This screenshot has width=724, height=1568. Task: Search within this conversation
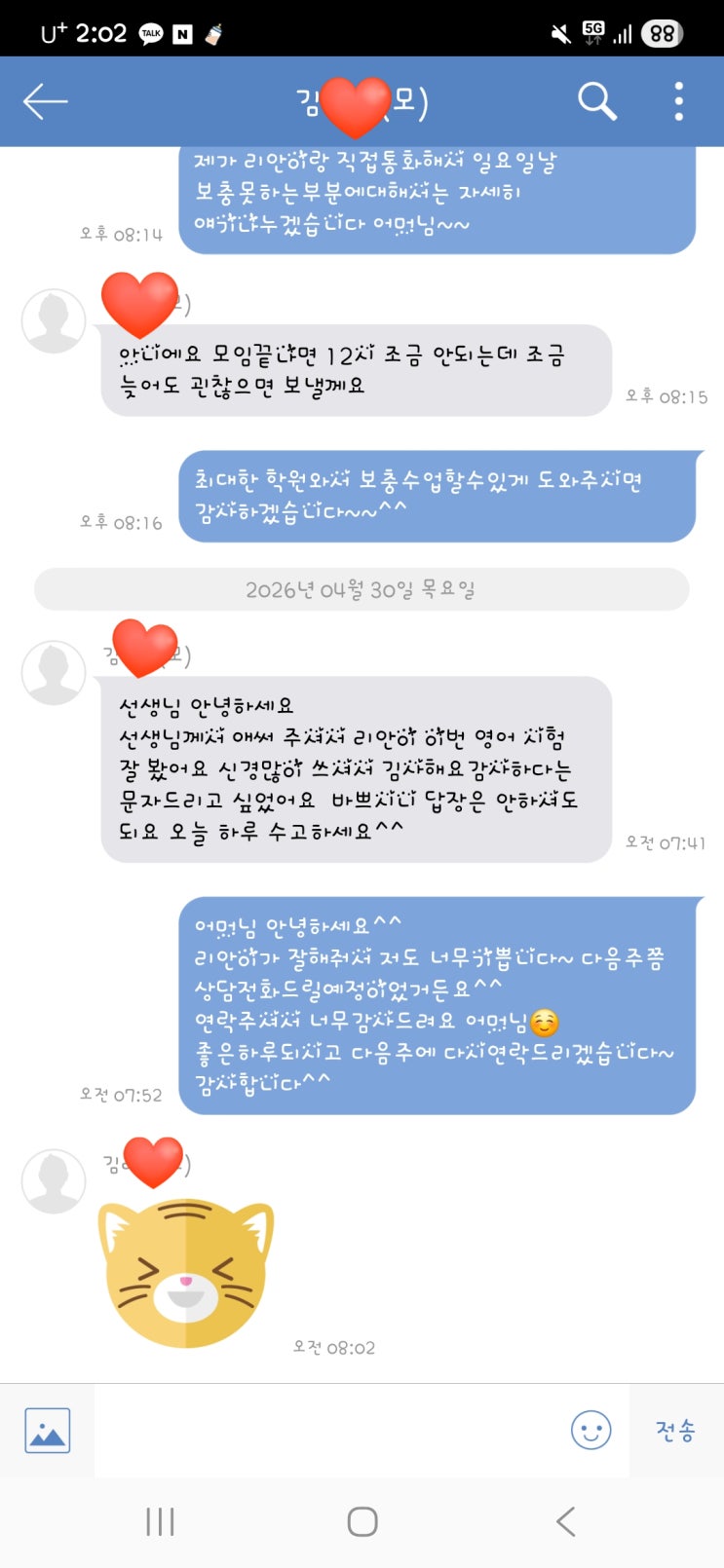[596, 101]
